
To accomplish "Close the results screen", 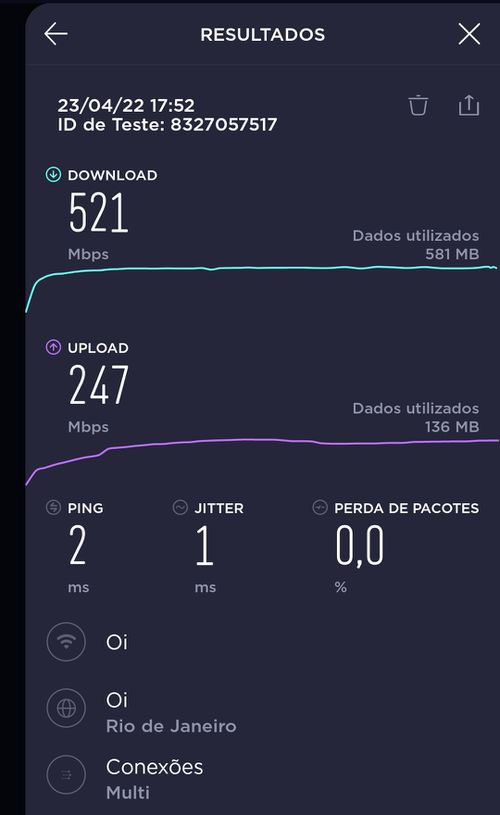I will coord(469,35).
